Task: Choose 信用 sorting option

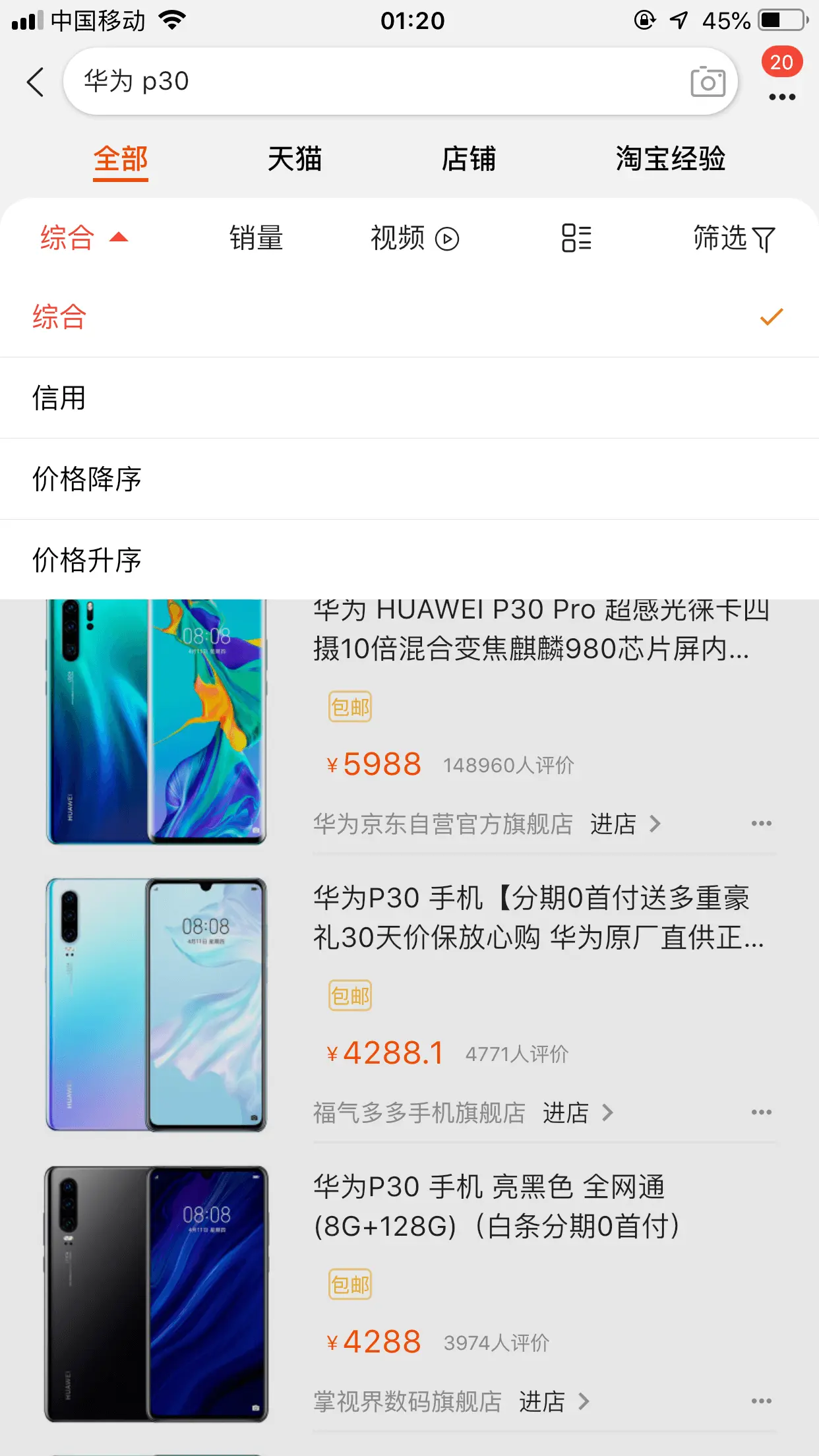Action: coord(409,398)
